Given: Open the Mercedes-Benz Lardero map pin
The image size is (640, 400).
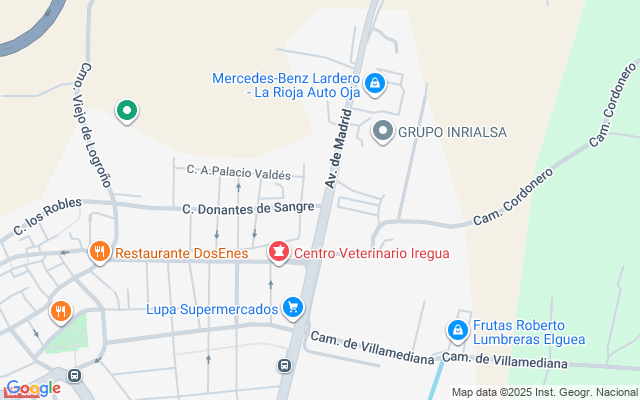Looking at the screenshot, I should pos(375,84).
